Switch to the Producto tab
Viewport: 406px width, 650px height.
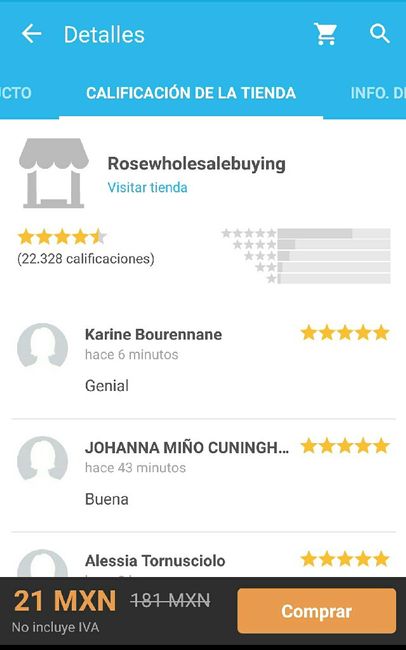[x=16, y=93]
